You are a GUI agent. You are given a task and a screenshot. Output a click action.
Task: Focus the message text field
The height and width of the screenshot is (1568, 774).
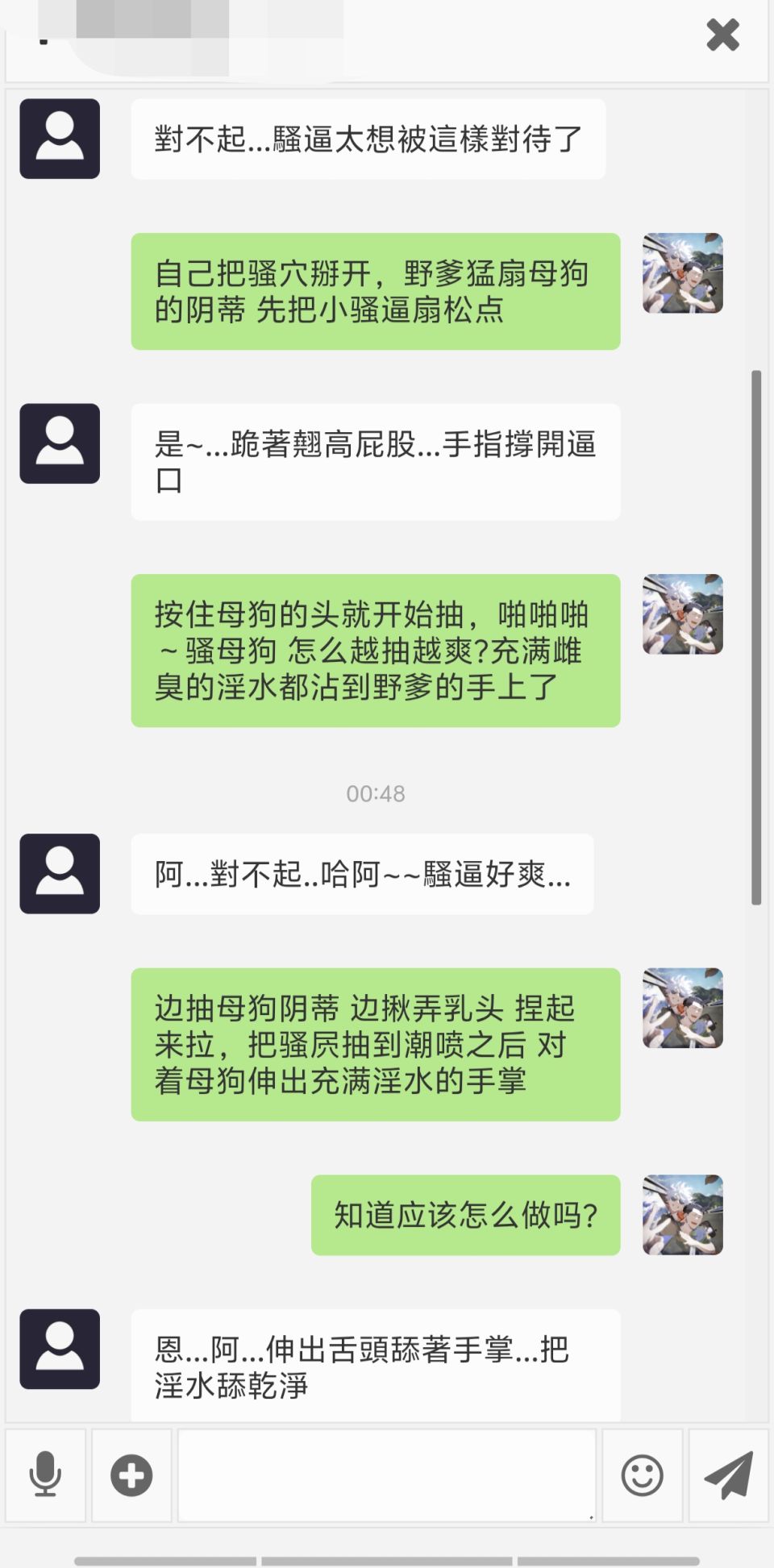pyautogui.click(x=386, y=1474)
